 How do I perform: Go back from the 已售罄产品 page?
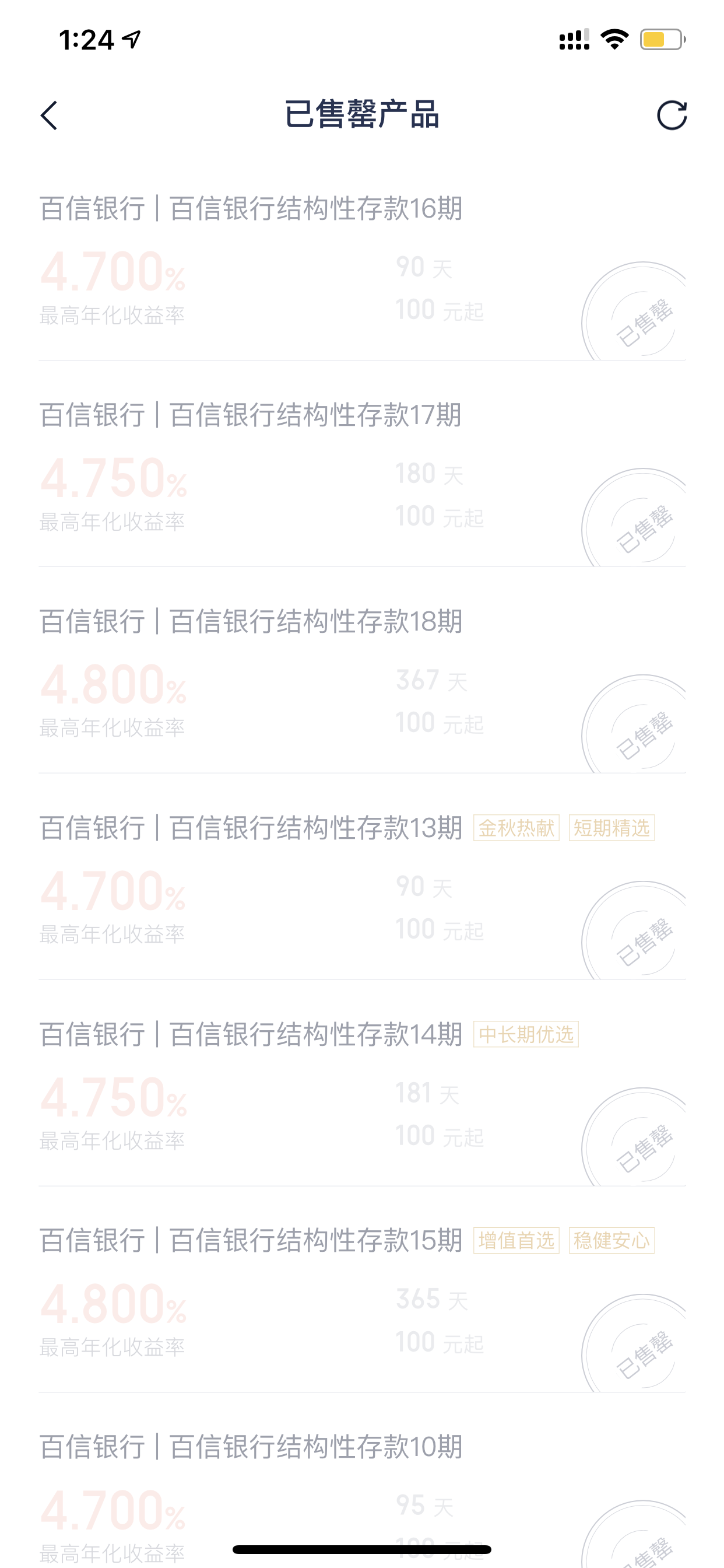click(x=48, y=115)
